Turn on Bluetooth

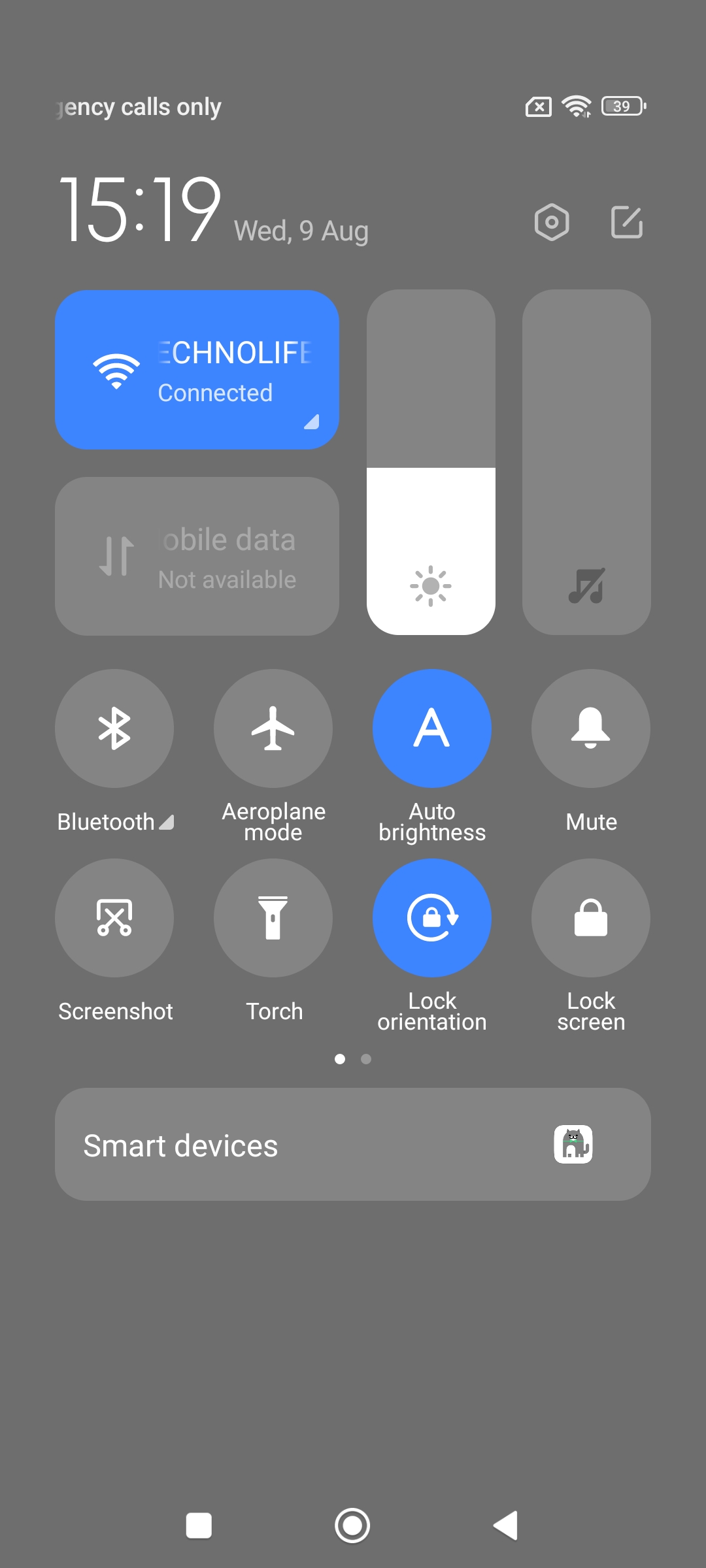click(x=114, y=728)
